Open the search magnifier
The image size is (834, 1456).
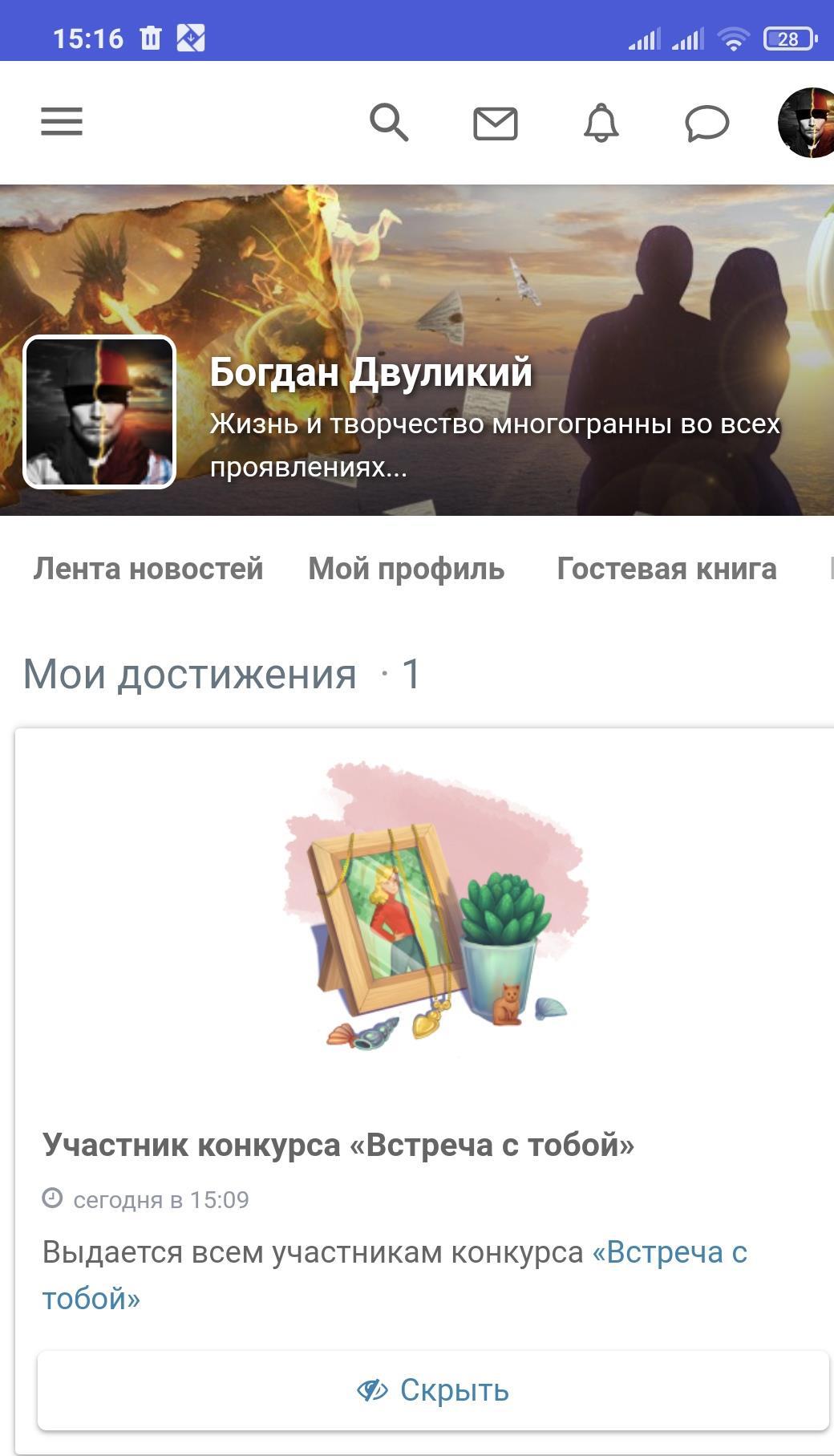389,123
